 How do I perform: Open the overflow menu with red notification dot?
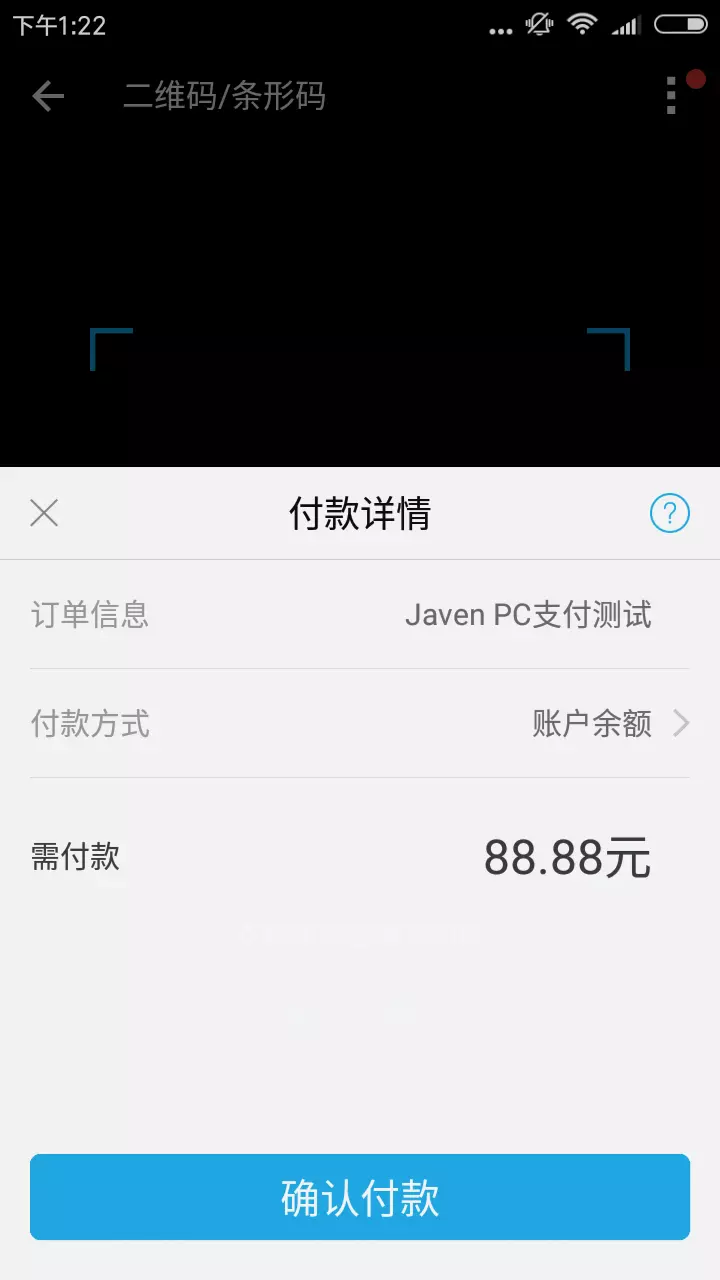pyautogui.click(x=672, y=96)
